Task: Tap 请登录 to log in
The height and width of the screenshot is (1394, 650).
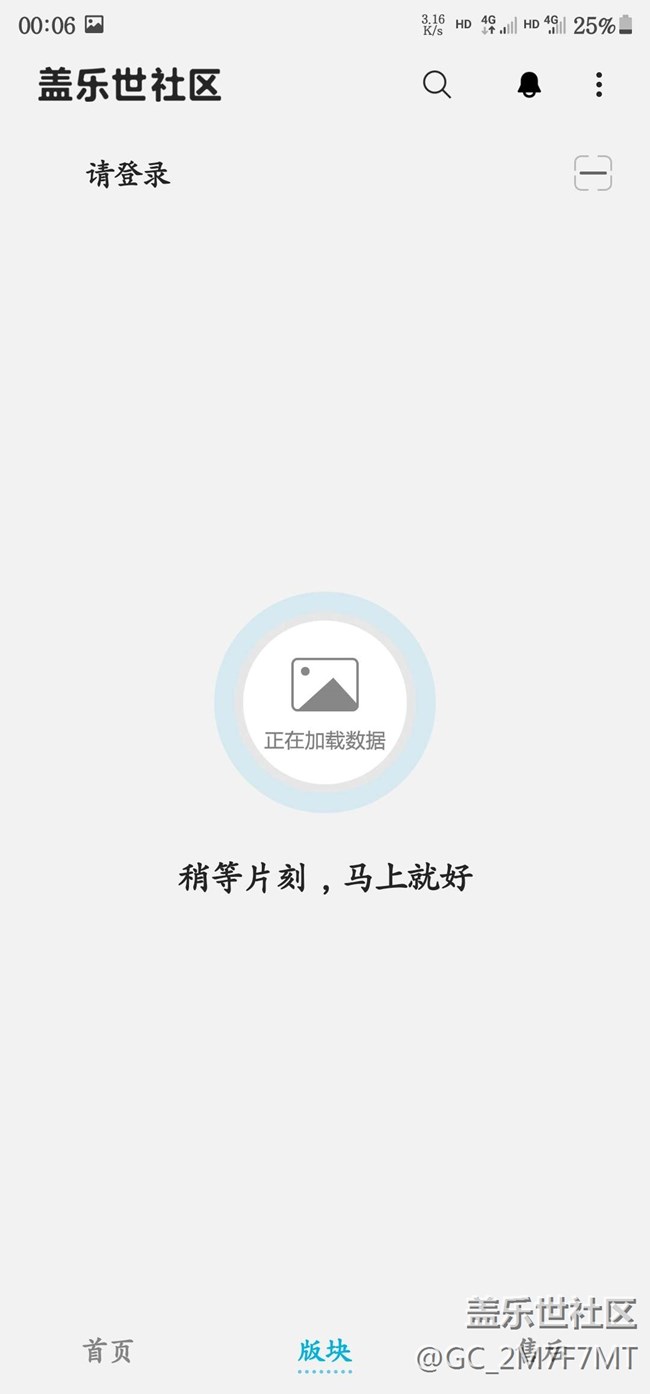Action: coord(128,175)
